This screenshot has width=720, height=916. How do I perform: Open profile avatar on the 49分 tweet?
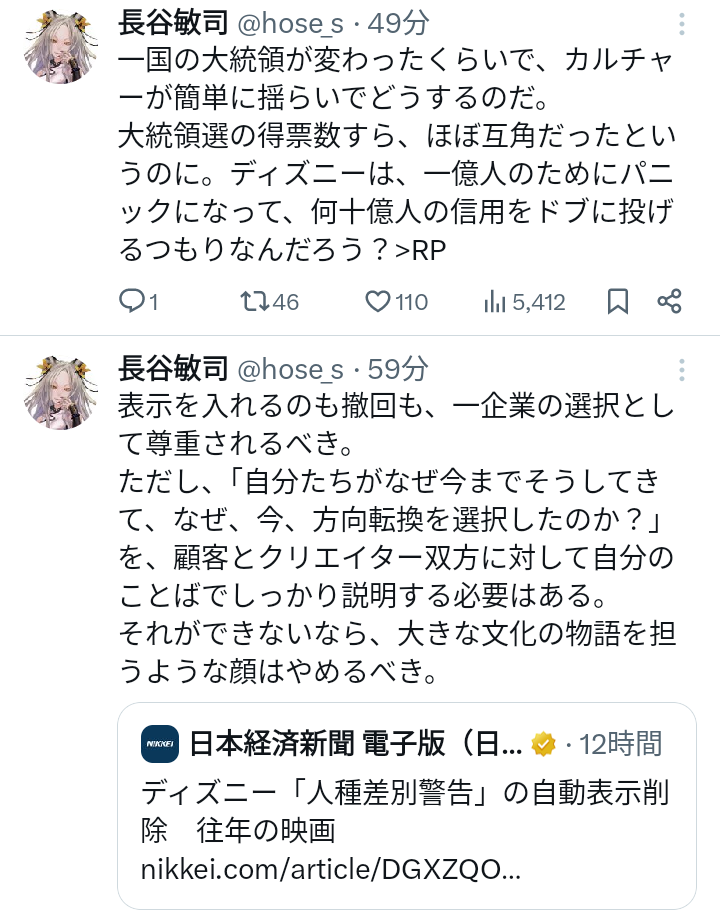[60, 47]
